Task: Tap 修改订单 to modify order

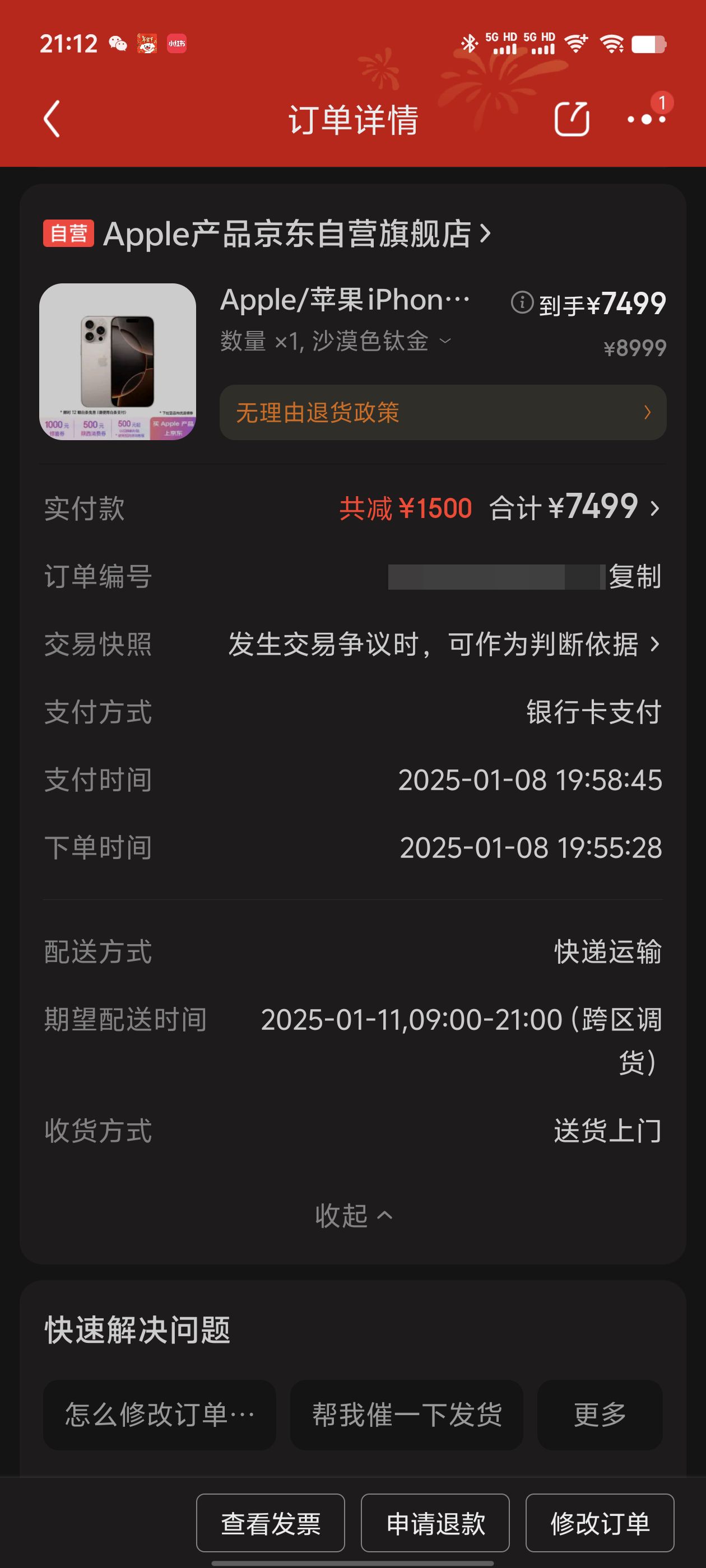Action: point(600,1524)
